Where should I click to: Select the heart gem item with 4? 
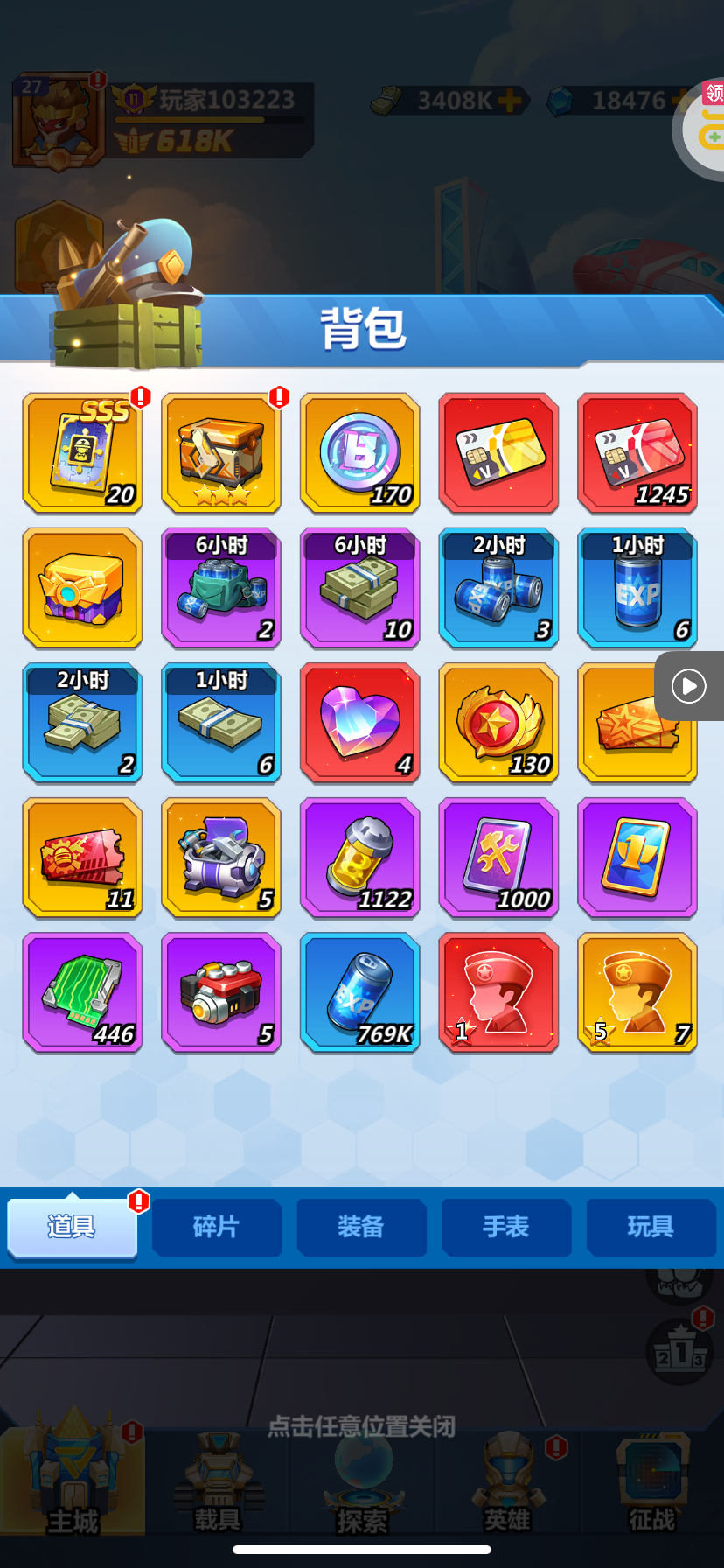coord(360,722)
